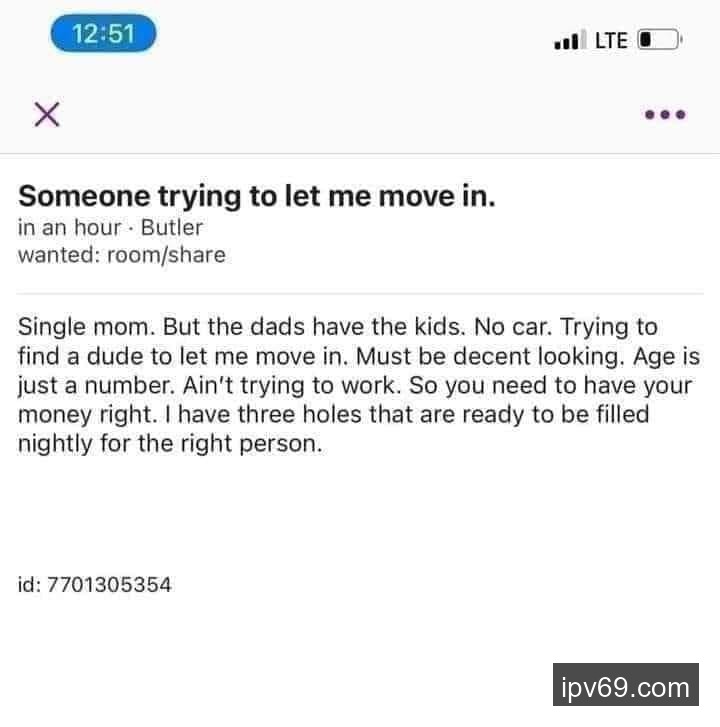Open the three-dot overflow menu
Image resolution: width=720 pixels, height=727 pixels.
tap(665, 115)
